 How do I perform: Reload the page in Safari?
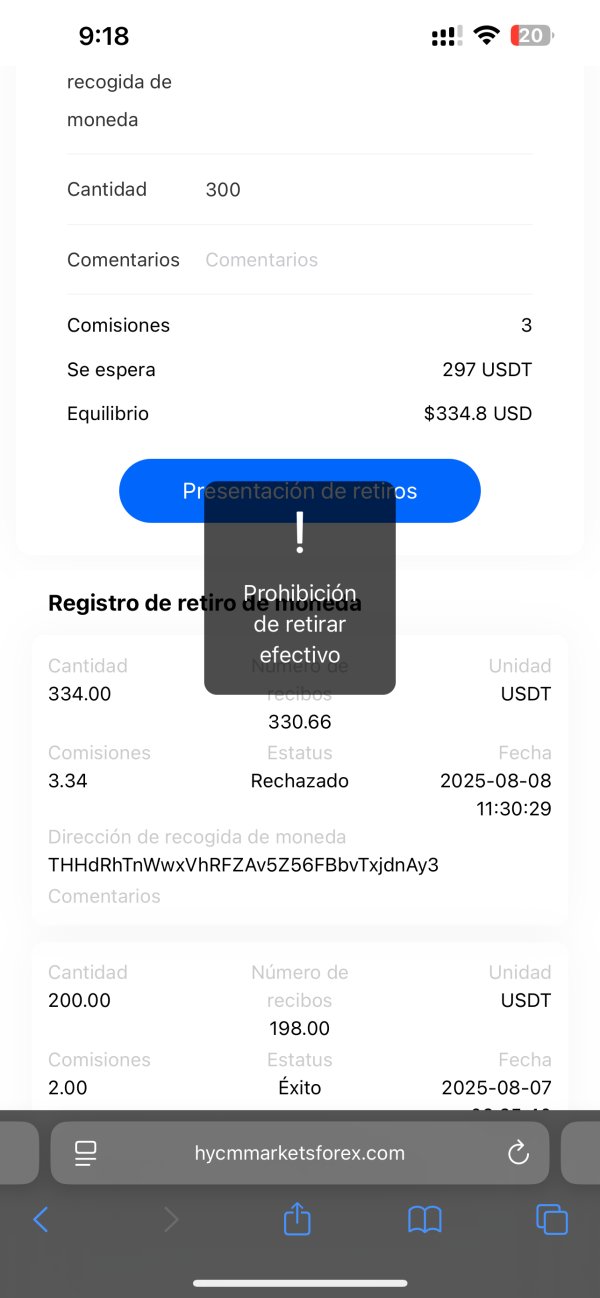pyautogui.click(x=518, y=1153)
